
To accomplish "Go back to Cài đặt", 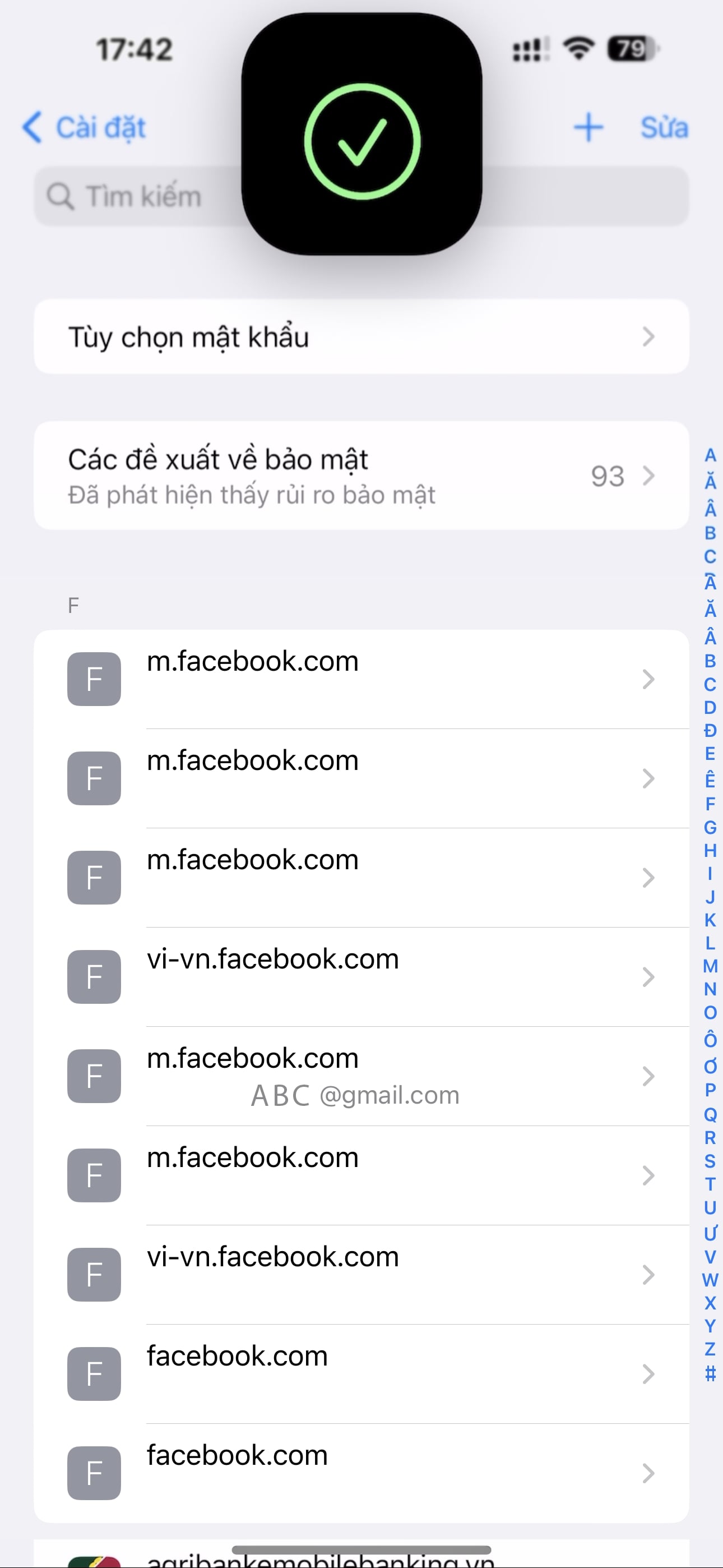I will point(84,128).
